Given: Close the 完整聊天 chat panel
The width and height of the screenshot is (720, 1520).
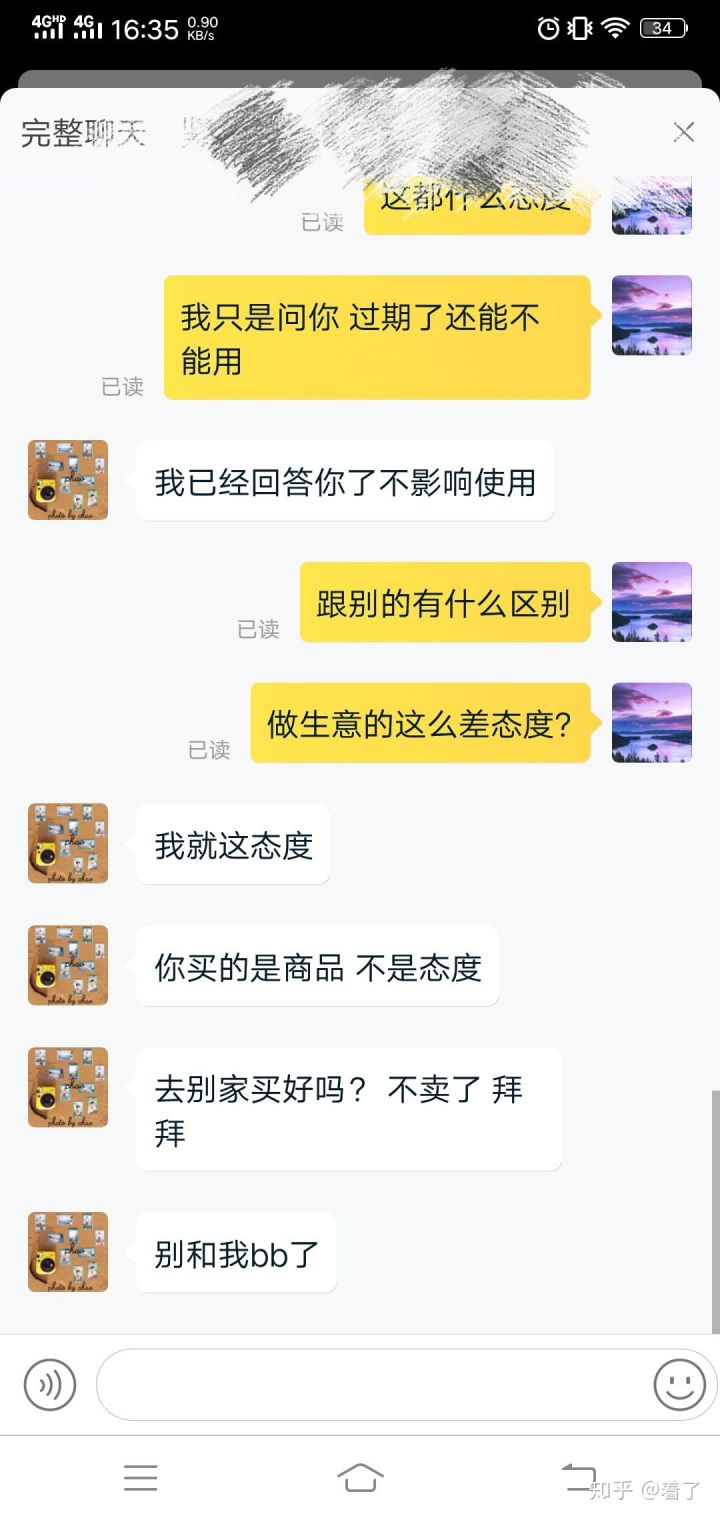Looking at the screenshot, I should [684, 132].
